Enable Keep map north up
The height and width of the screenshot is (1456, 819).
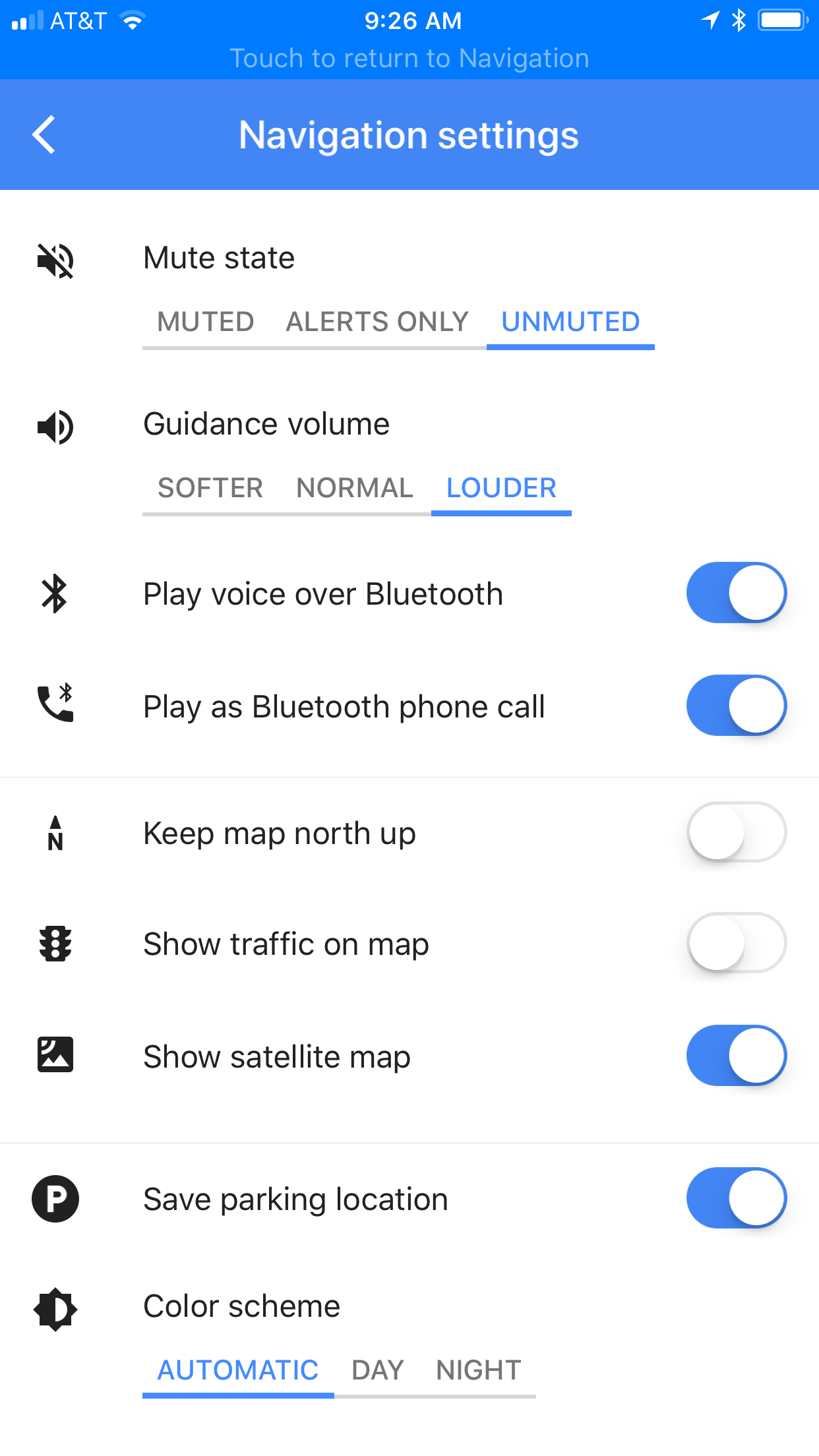click(736, 832)
